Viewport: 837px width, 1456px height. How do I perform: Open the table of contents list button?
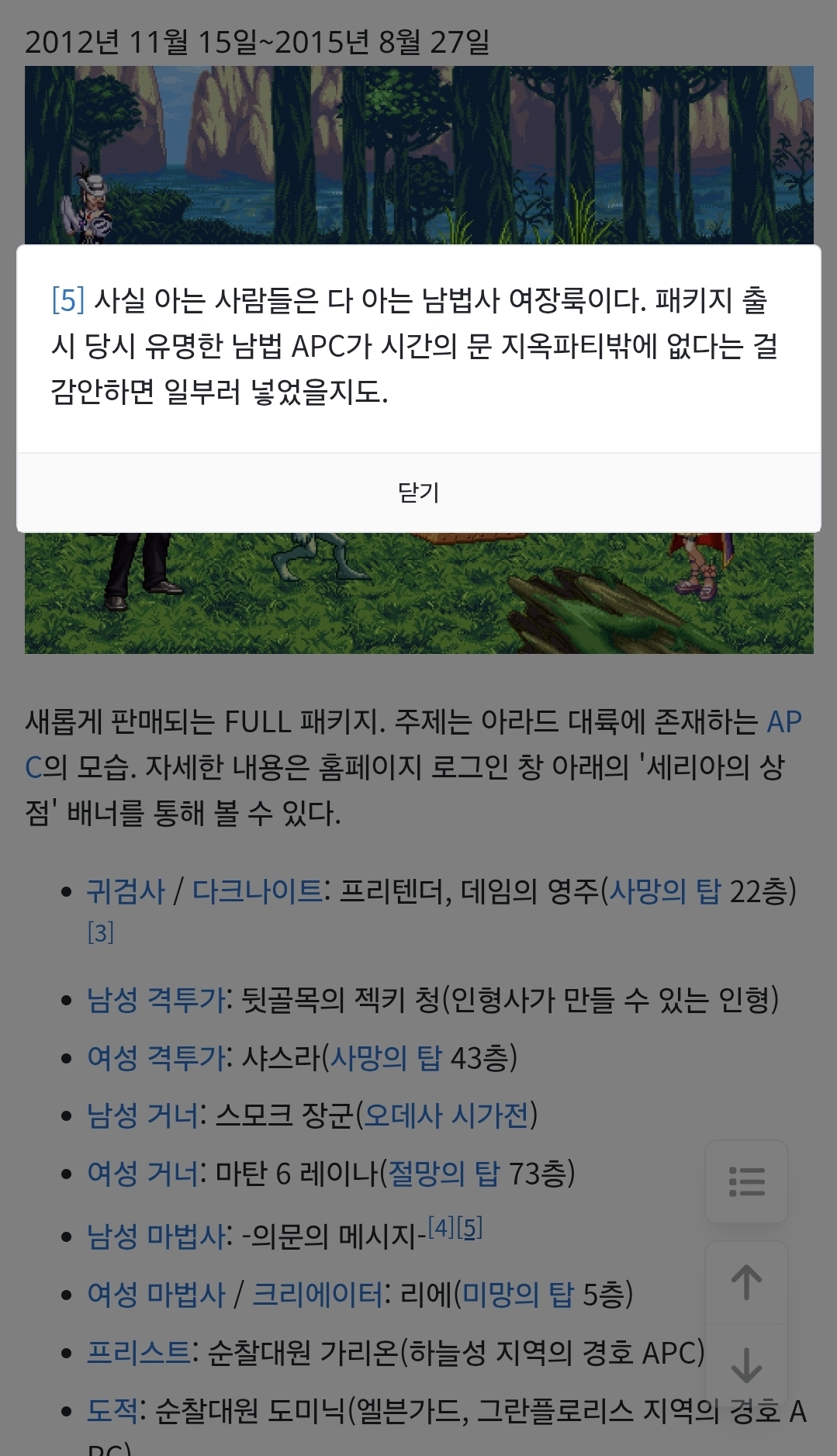pos(746,1181)
